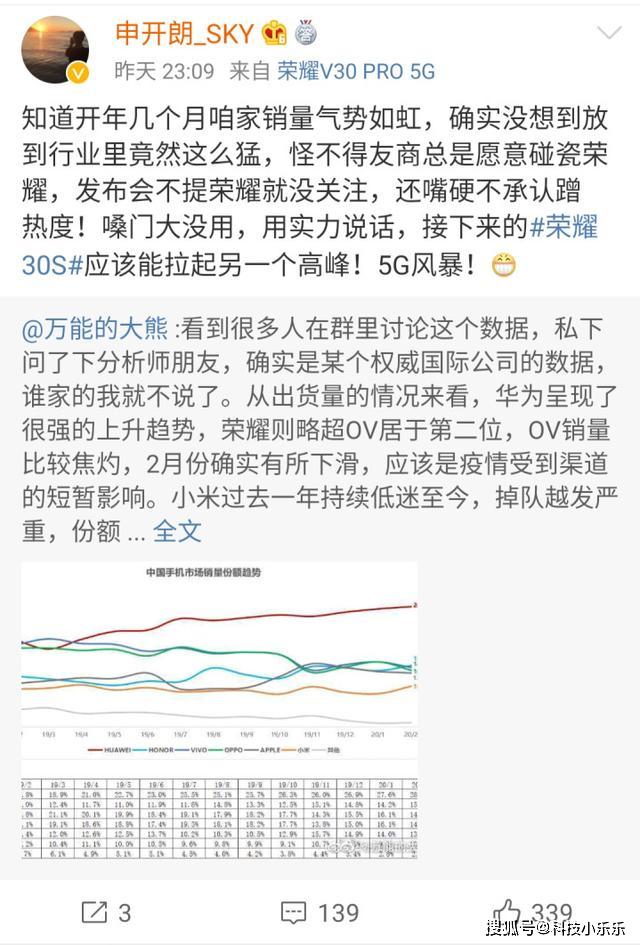Image resolution: width=640 pixels, height=945 pixels.
Task: Expand the post options chevron
Action: 609,34
